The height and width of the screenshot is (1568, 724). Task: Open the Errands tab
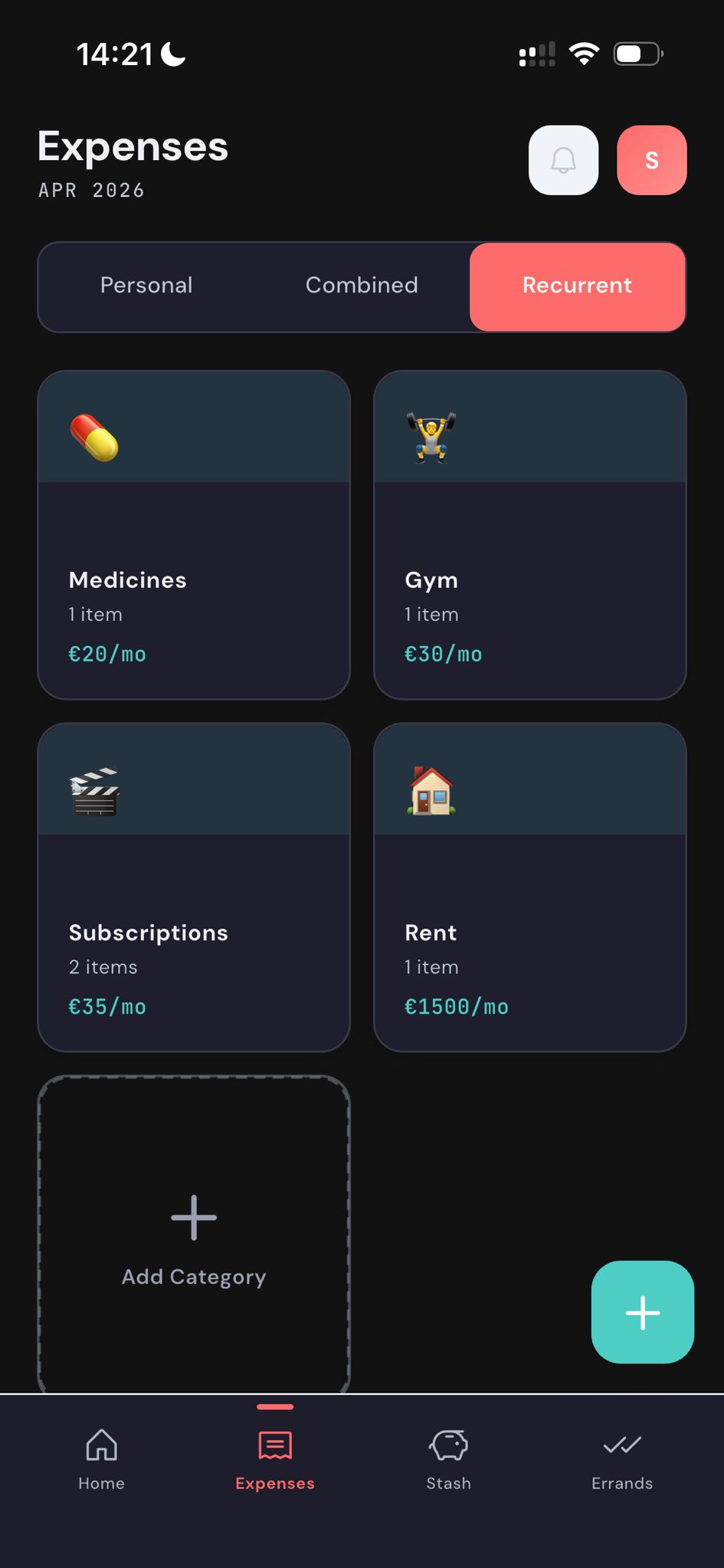tap(621, 1459)
